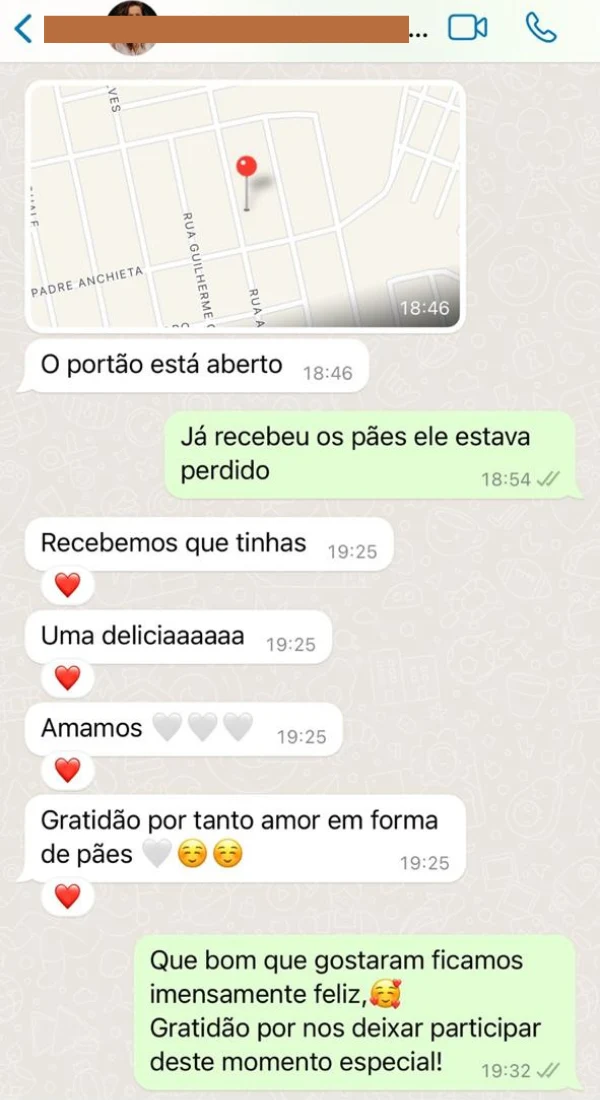View the heart reaction under "Amamos"
This screenshot has height=1100, width=600.
pos(67,770)
